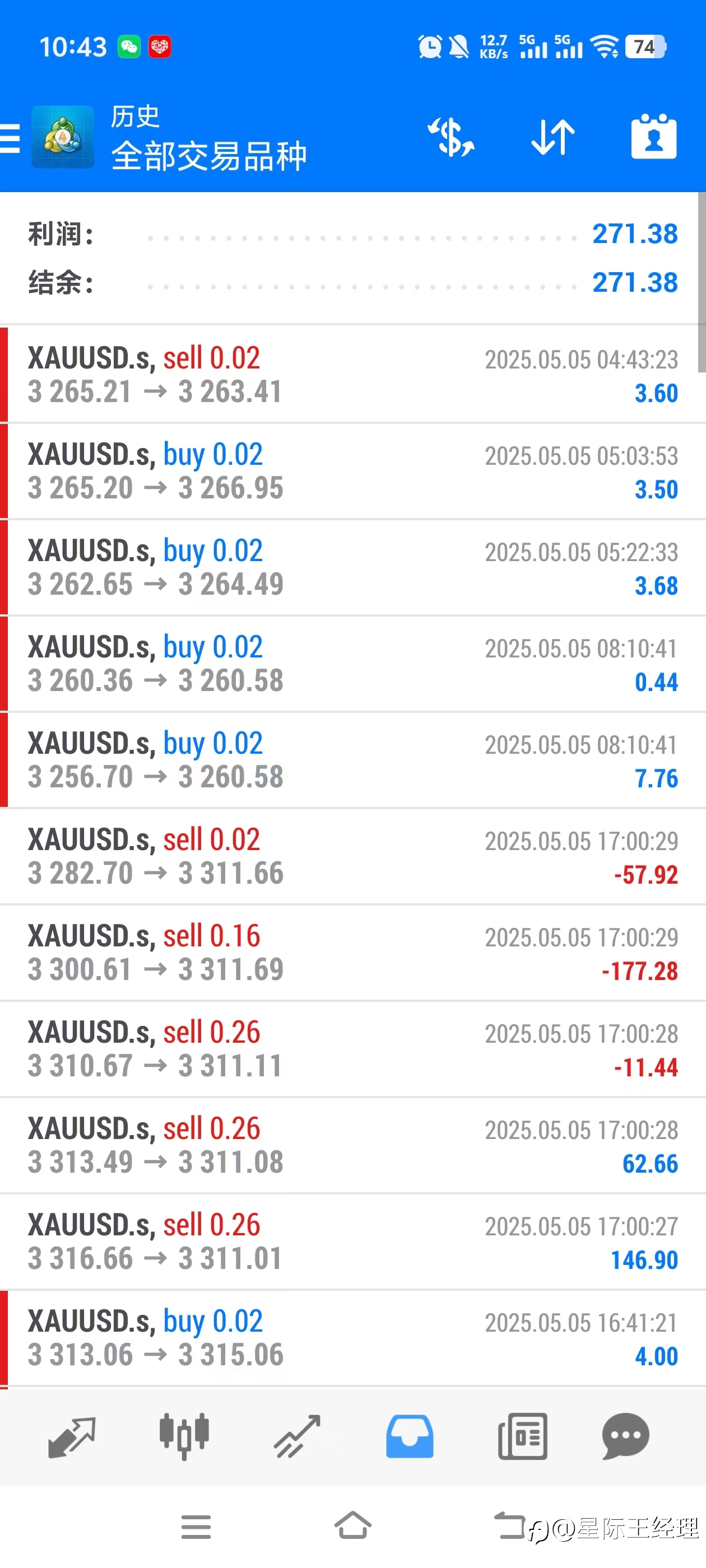Open the currency symbol filter icon
706x1568 pixels.
pyautogui.click(x=450, y=137)
